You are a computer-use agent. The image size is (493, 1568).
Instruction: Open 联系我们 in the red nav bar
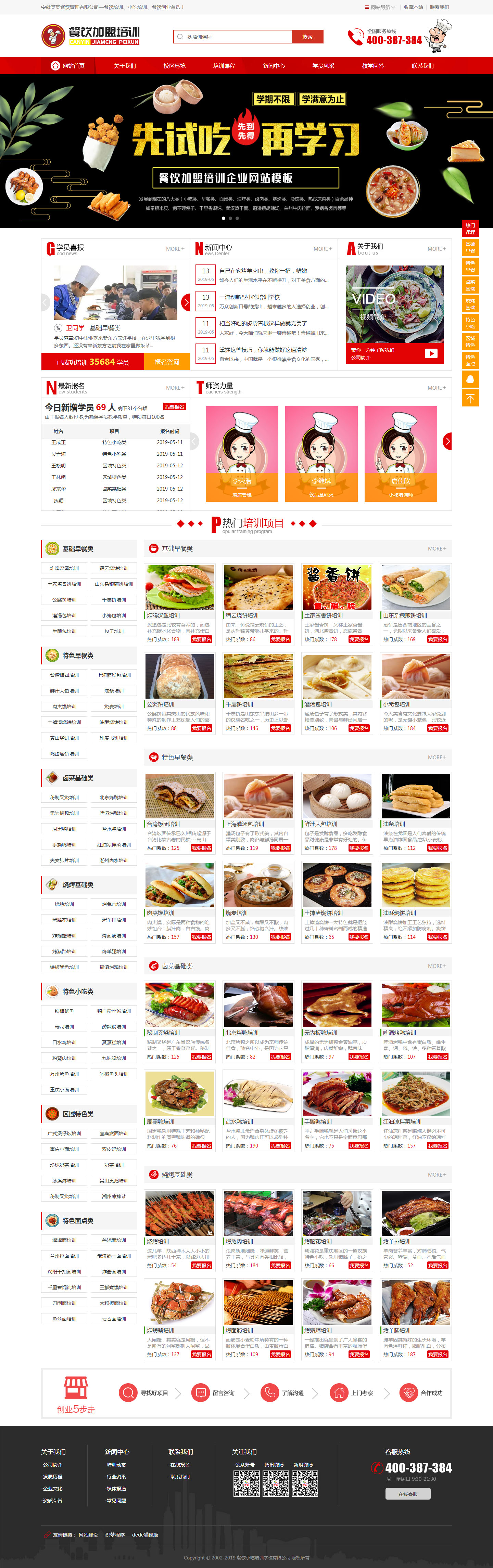point(422,66)
